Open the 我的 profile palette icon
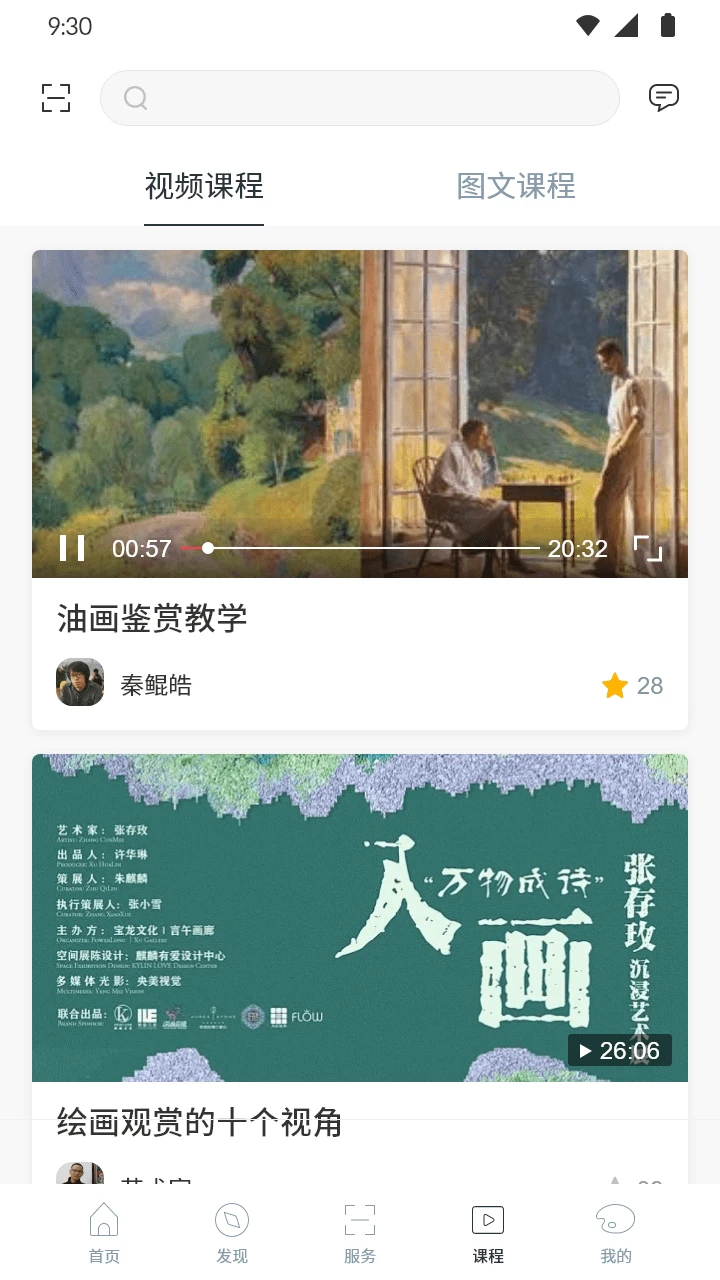This screenshot has height=1280, width=720. tap(616, 1229)
